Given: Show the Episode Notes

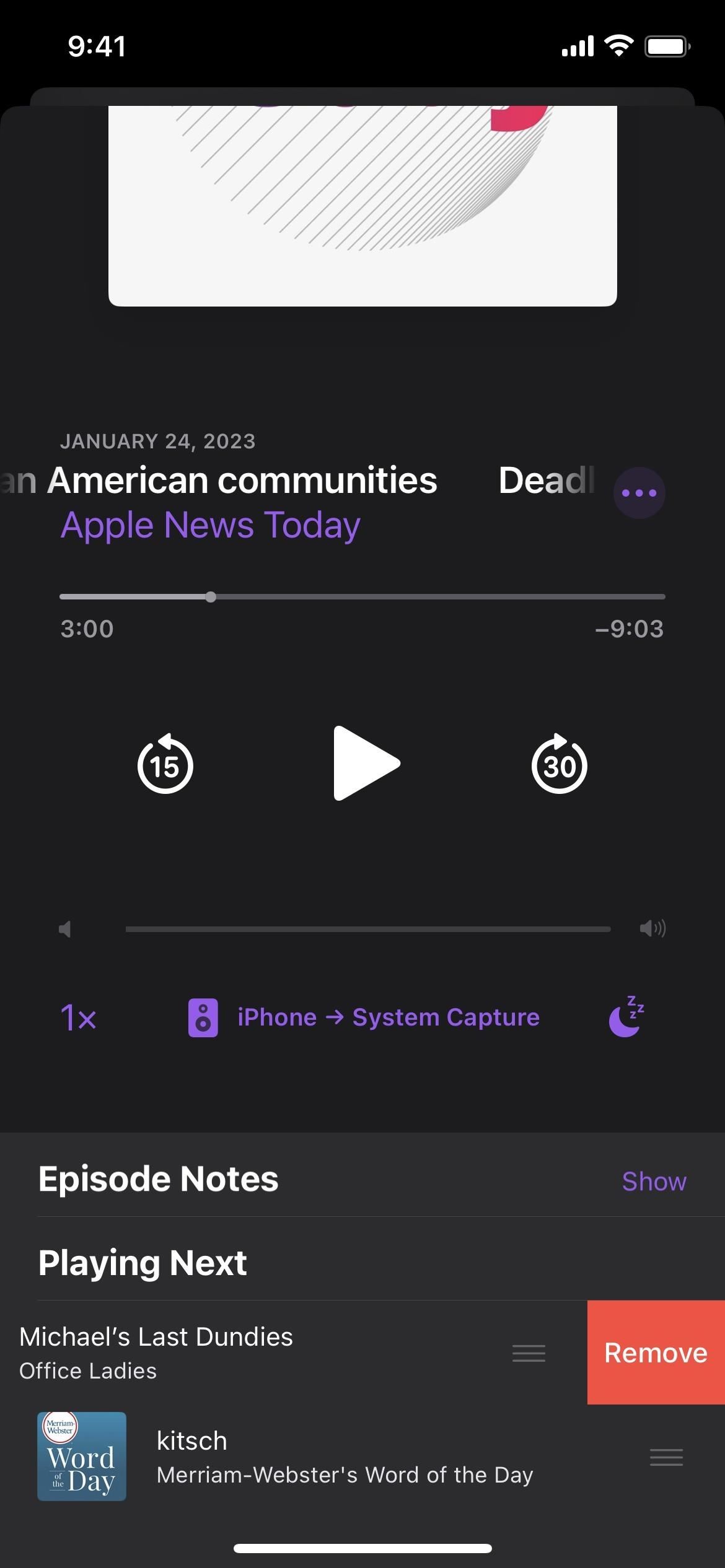Looking at the screenshot, I should click(x=654, y=1181).
